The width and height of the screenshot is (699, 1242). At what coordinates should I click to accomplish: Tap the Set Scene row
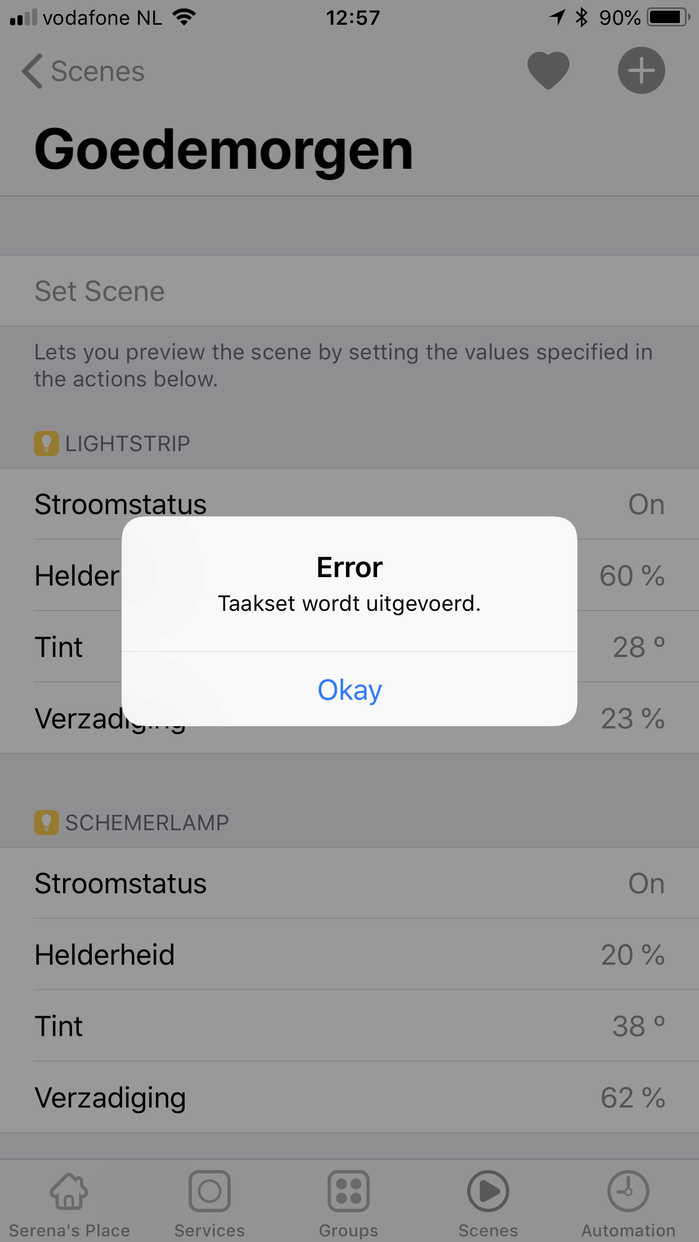349,291
